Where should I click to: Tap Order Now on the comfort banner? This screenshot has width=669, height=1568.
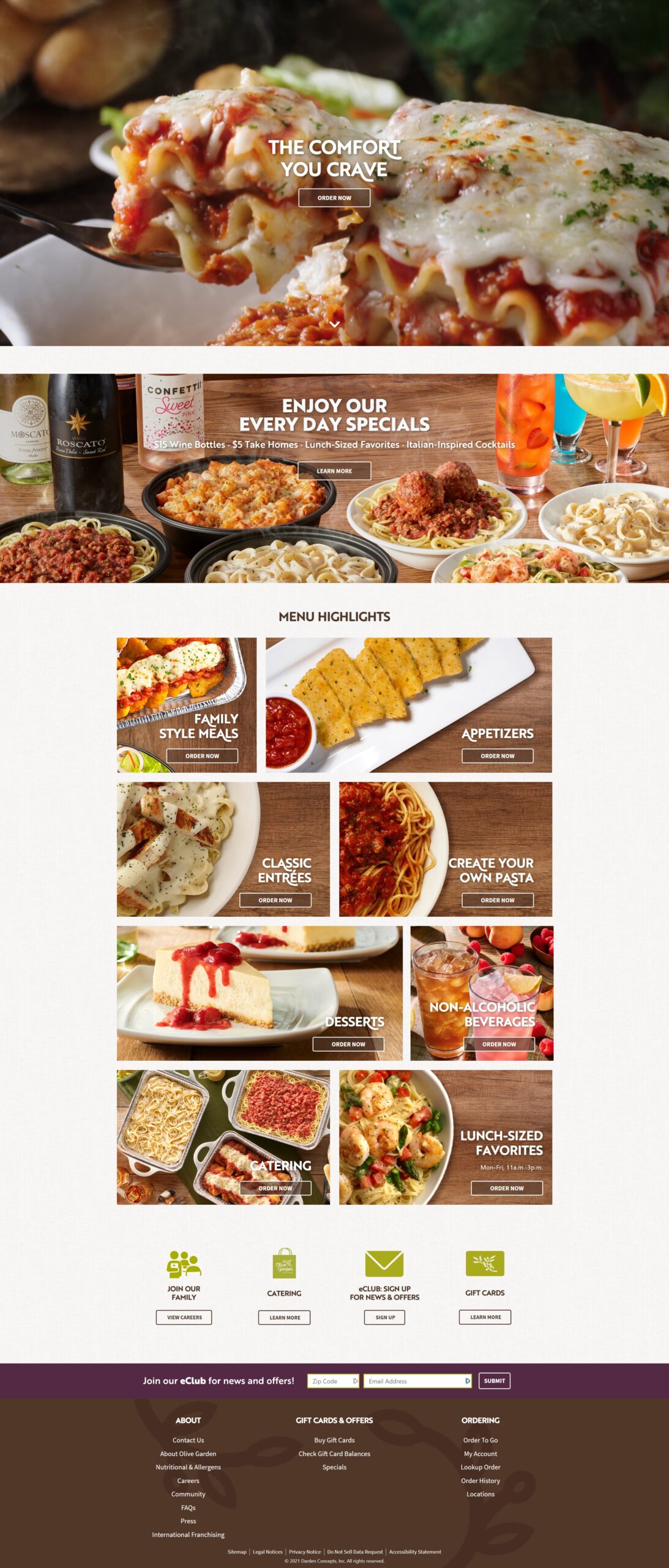click(334, 198)
